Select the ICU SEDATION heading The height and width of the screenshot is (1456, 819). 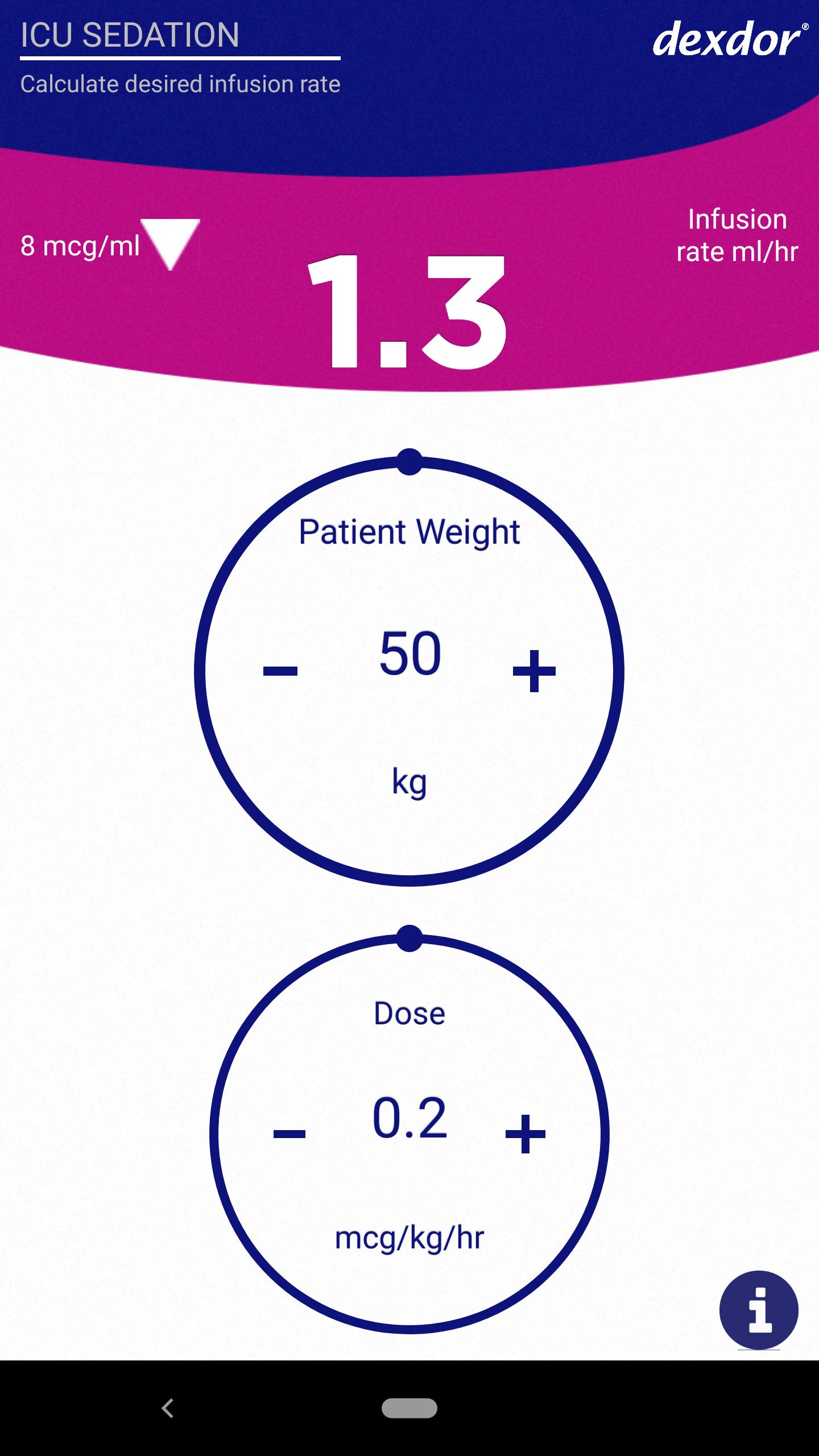[129, 35]
